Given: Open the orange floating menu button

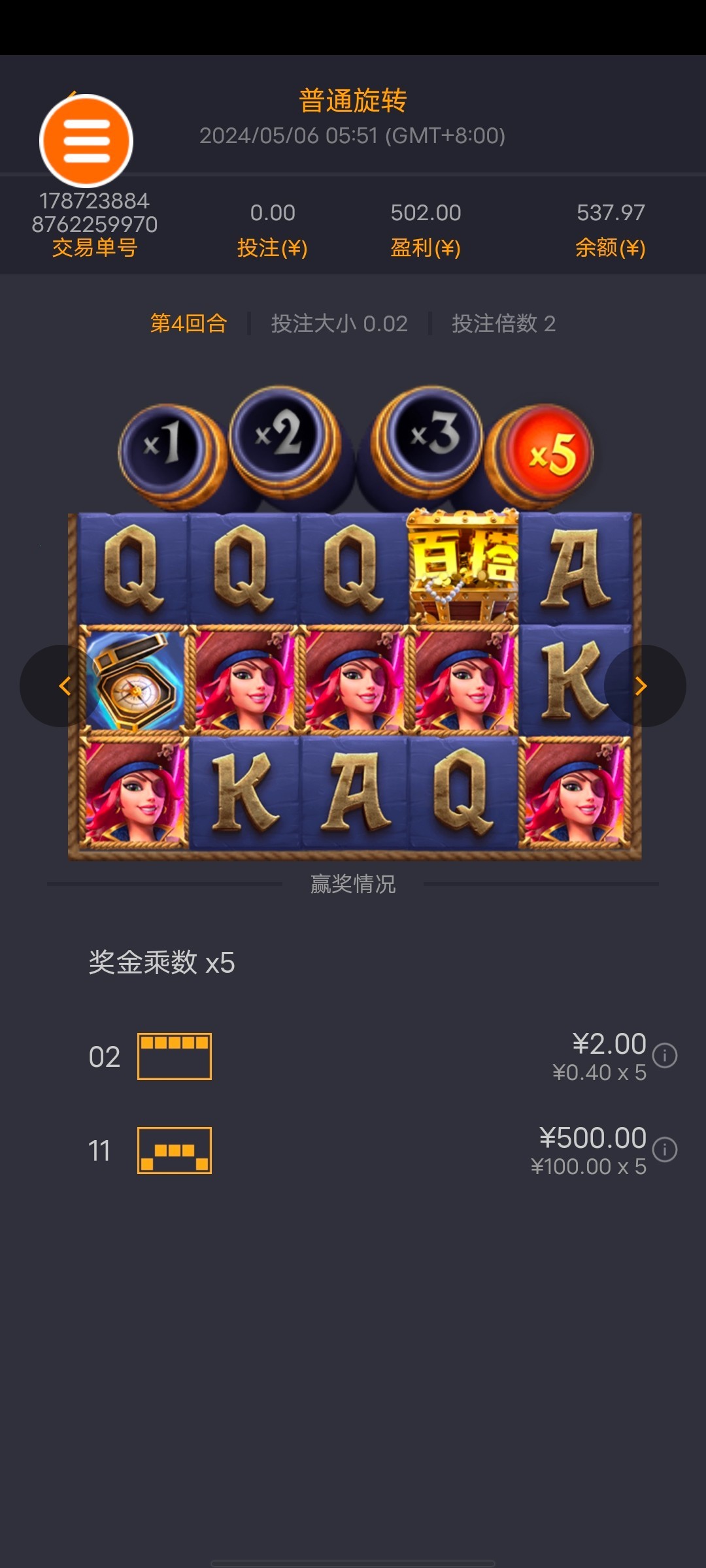Looking at the screenshot, I should tap(86, 140).
